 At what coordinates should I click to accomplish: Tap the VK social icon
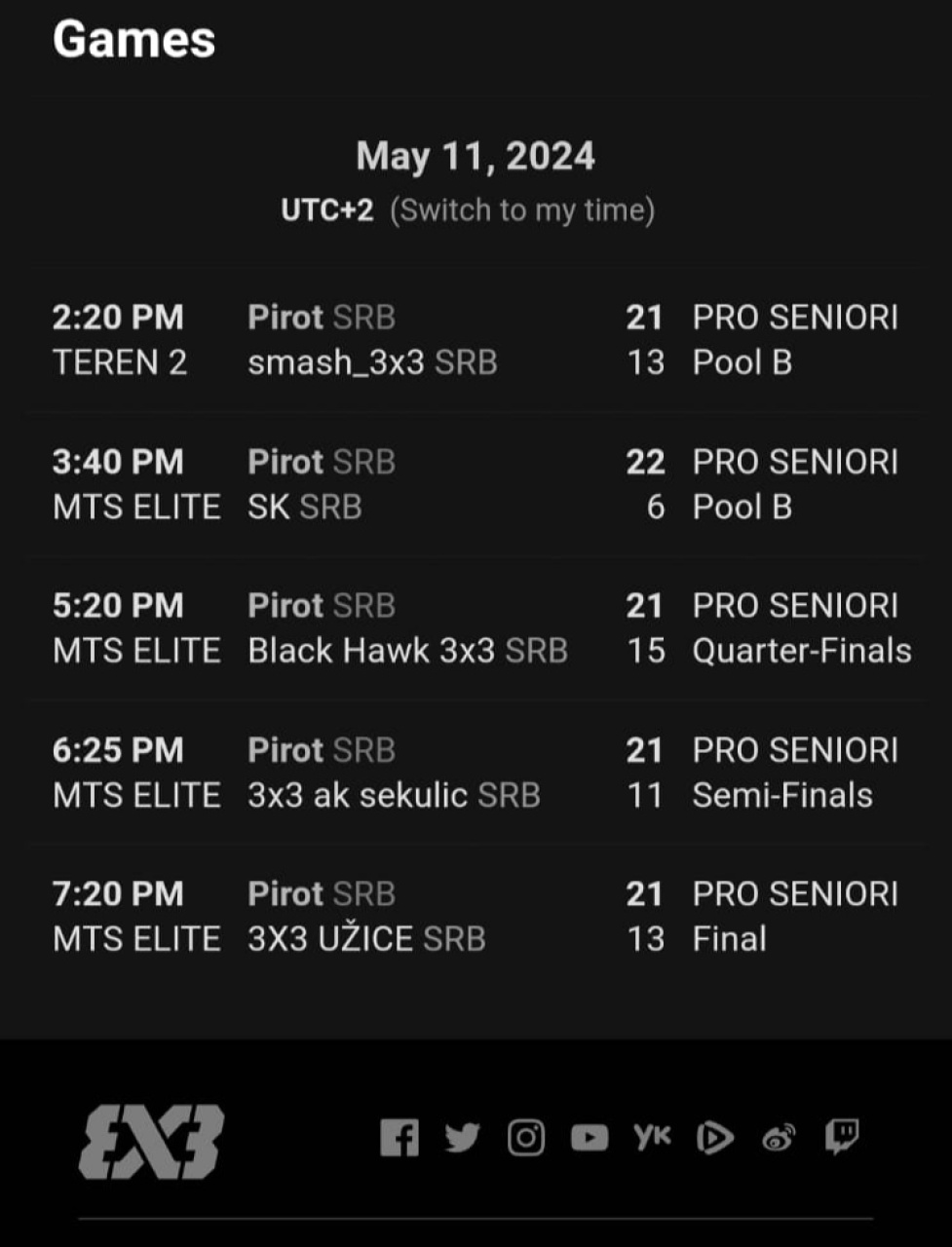(x=652, y=1137)
